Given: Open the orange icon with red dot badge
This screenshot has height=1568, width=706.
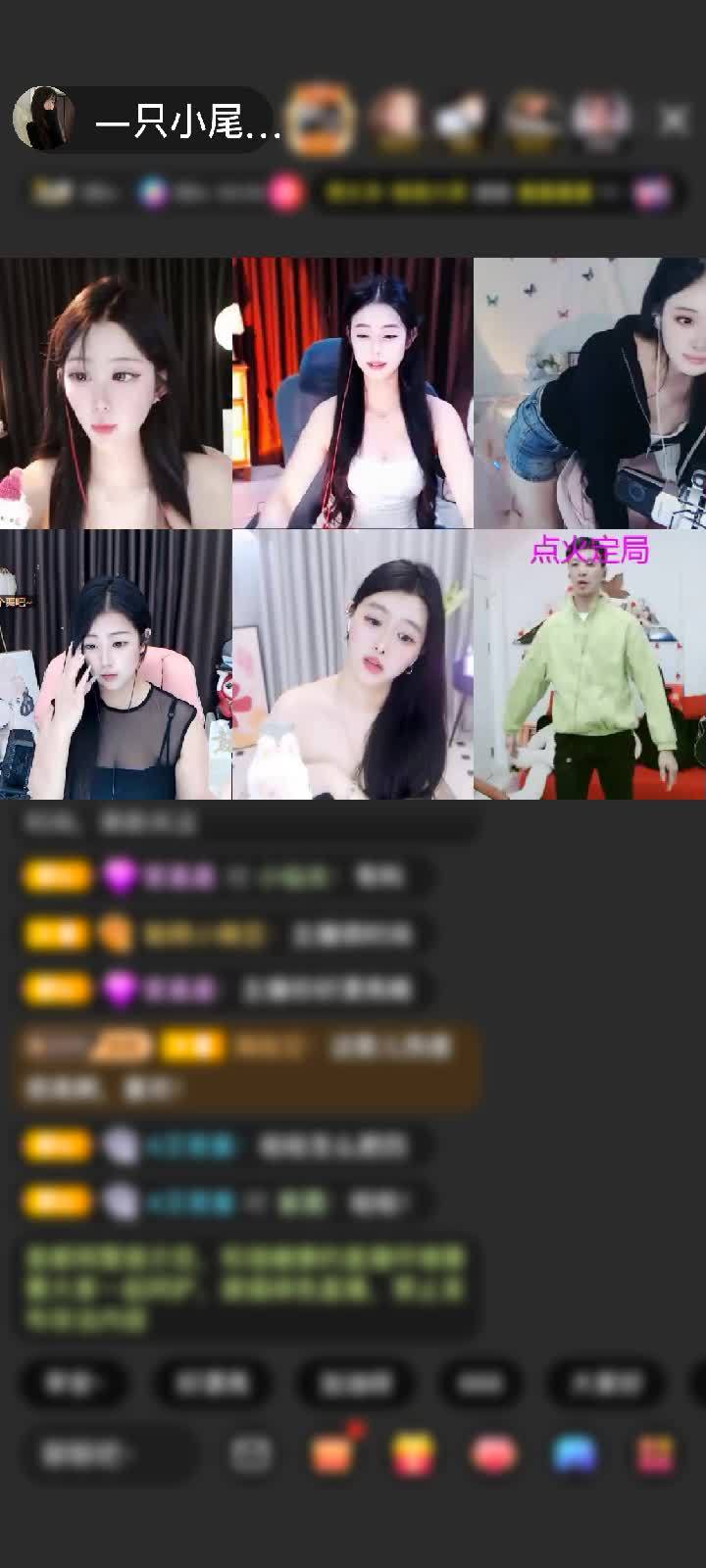Looking at the screenshot, I should 332,1454.
